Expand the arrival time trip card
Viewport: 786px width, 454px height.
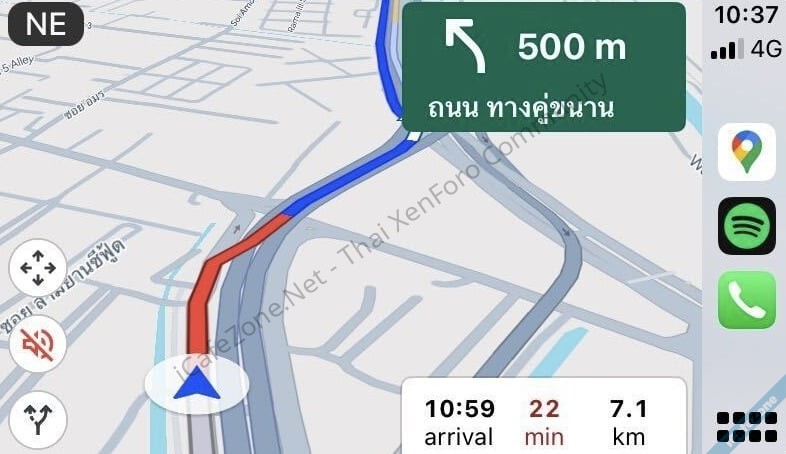coord(543,418)
